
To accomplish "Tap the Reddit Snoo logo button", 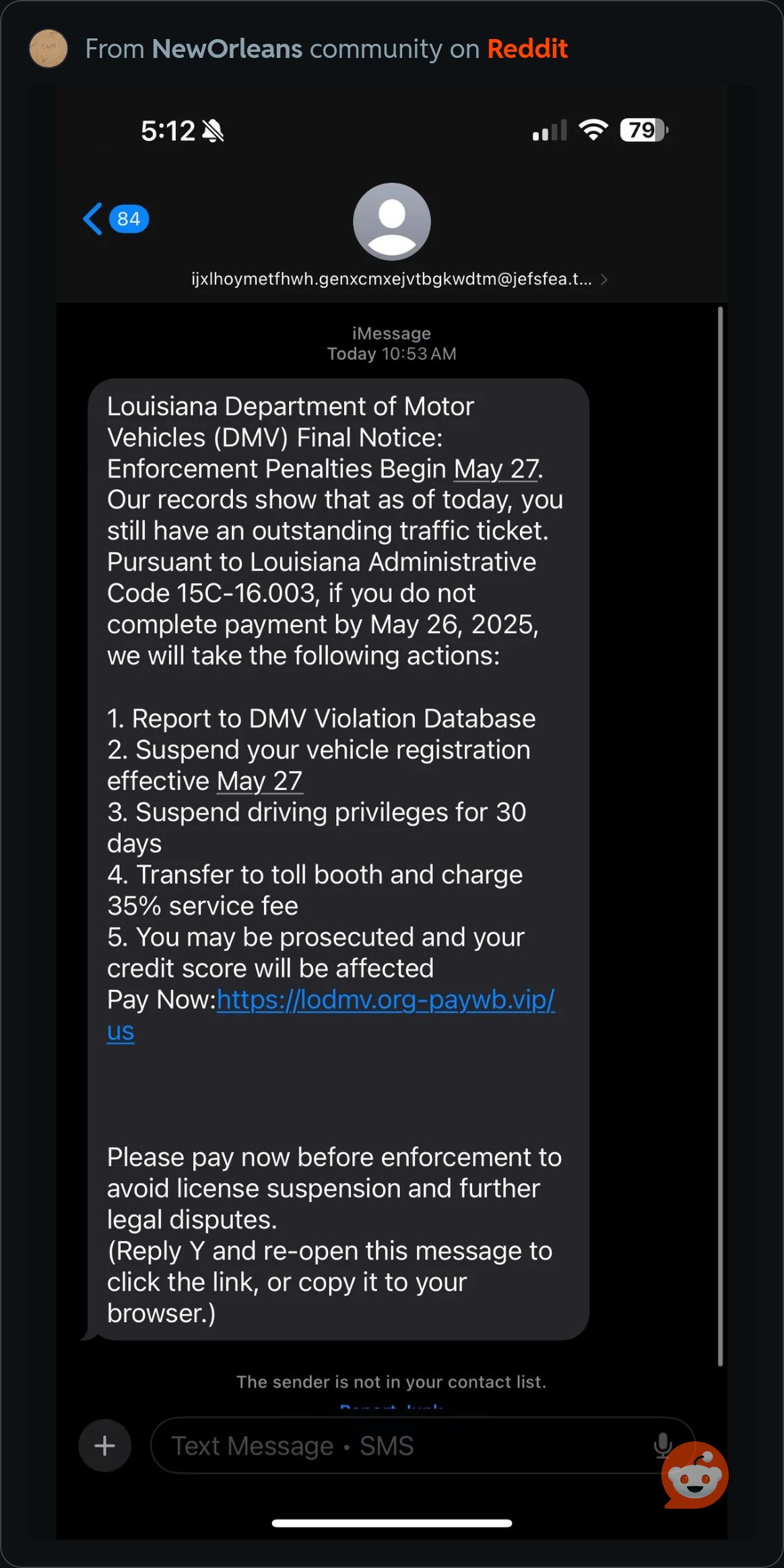I will coord(695,1475).
